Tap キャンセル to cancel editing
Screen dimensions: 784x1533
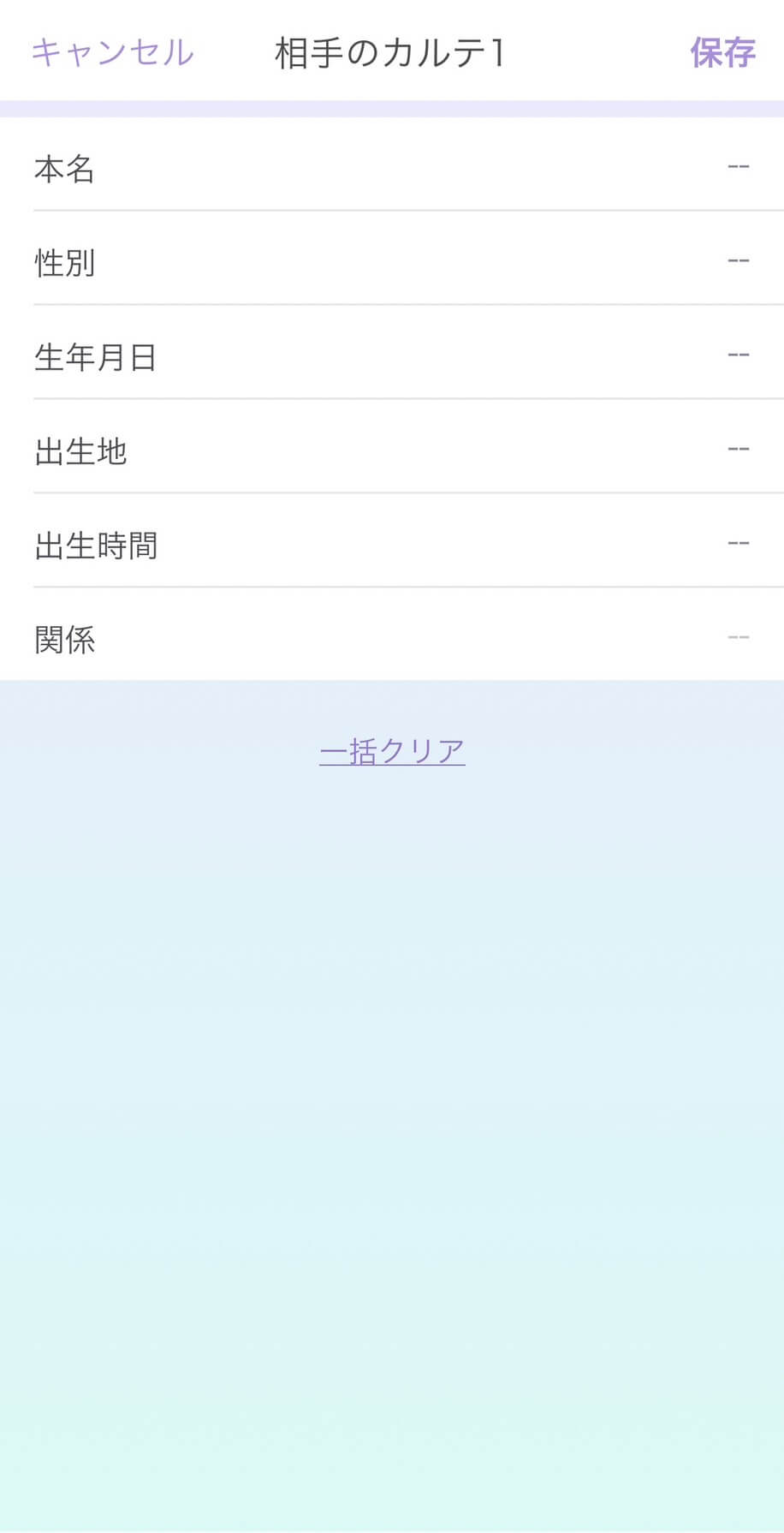[x=112, y=52]
